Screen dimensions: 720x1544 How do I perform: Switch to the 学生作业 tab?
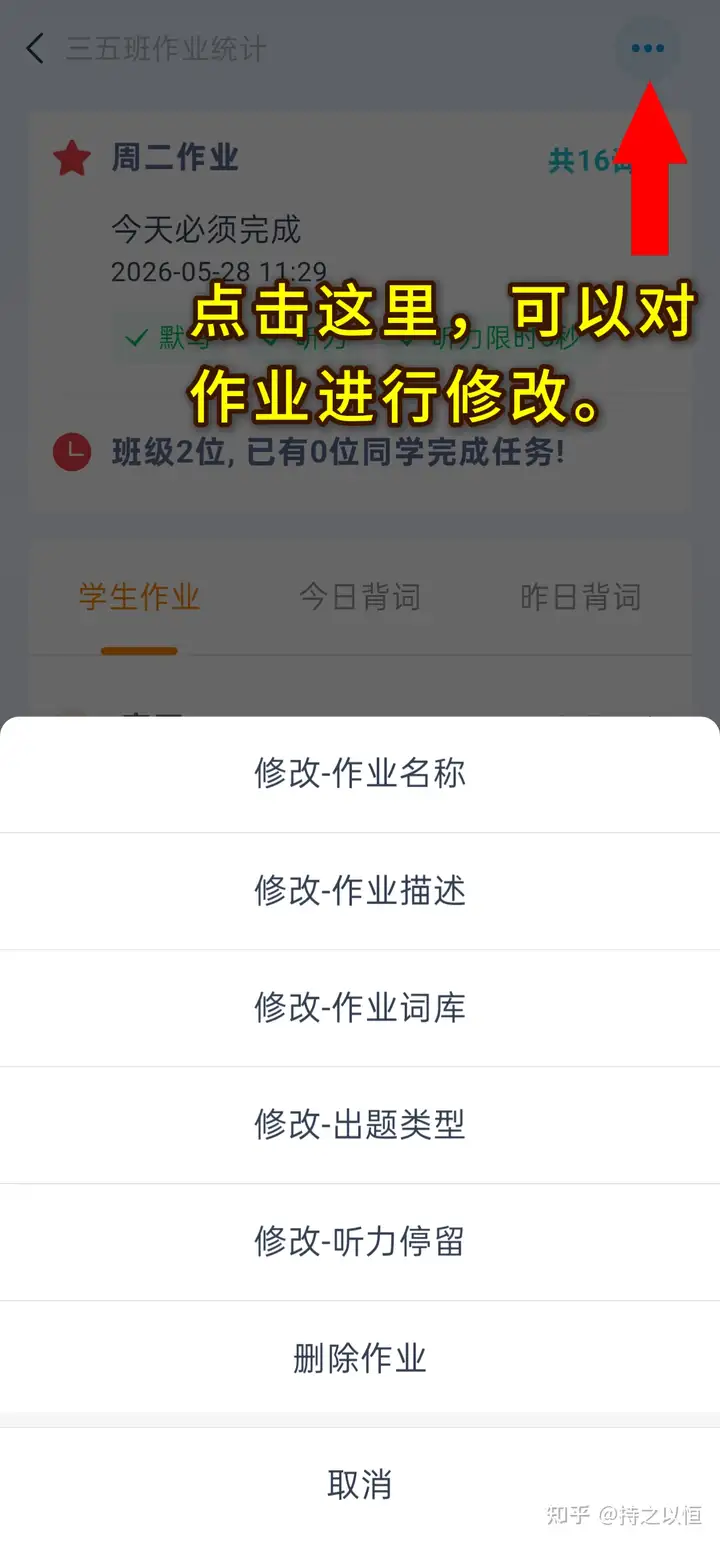pos(139,597)
